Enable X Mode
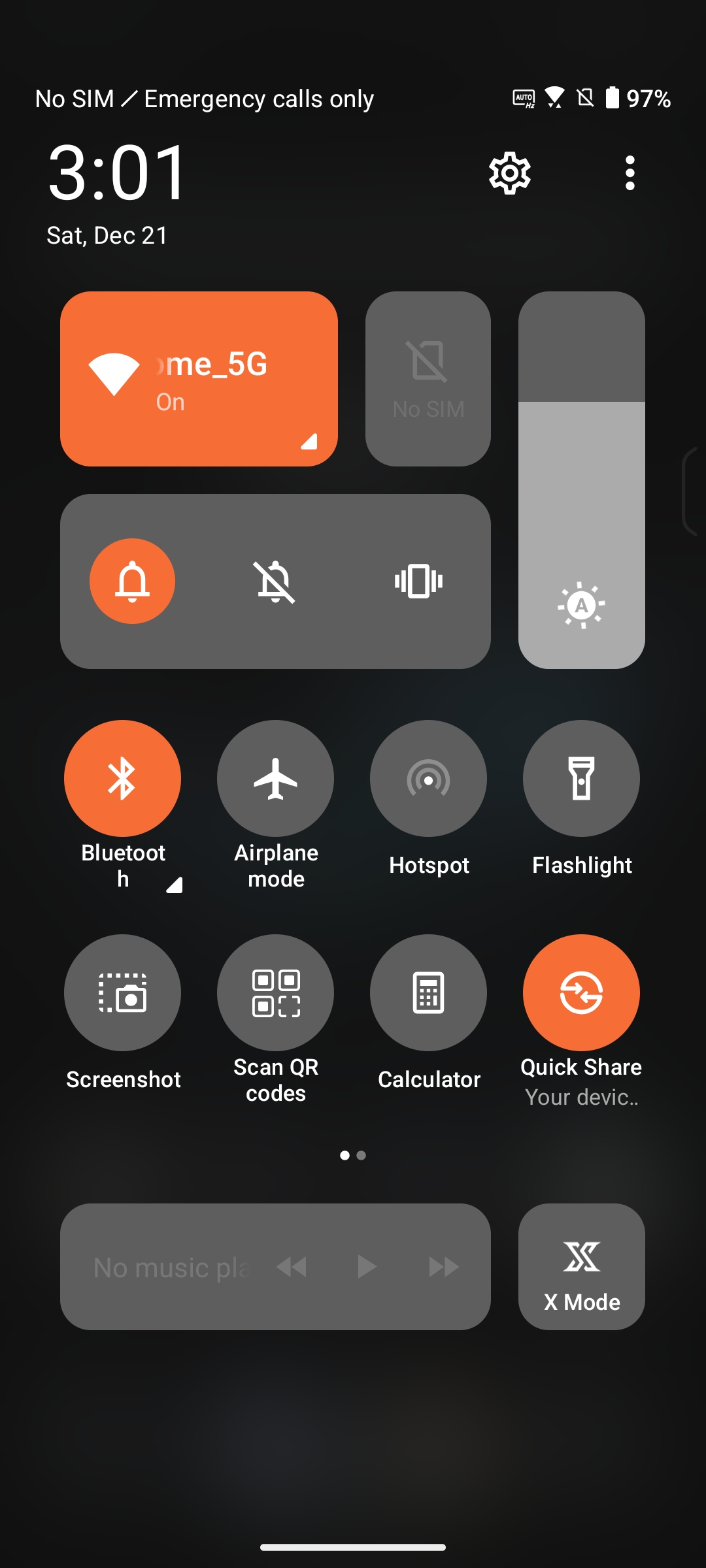 click(581, 1266)
